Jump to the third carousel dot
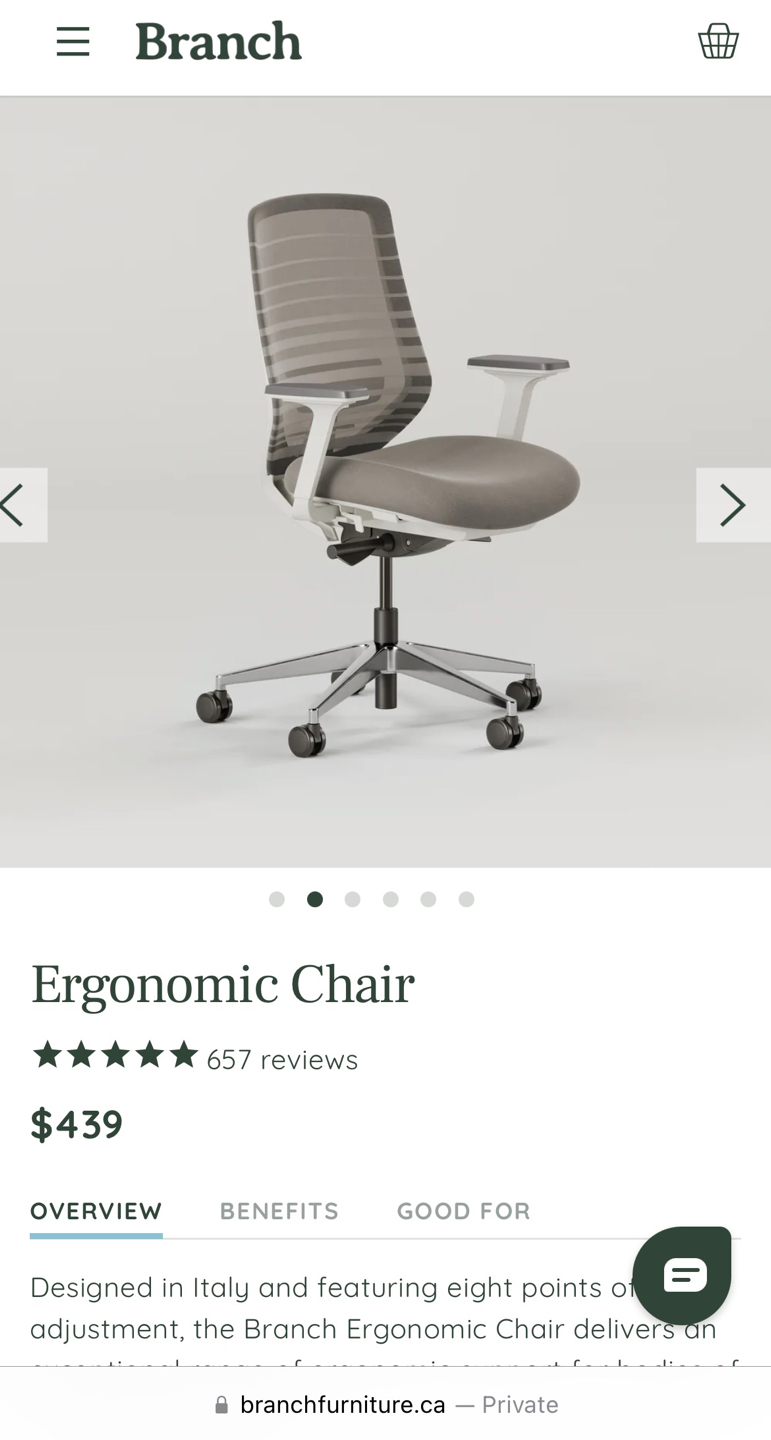Screen dimensions: 771x1440 pos(352,899)
